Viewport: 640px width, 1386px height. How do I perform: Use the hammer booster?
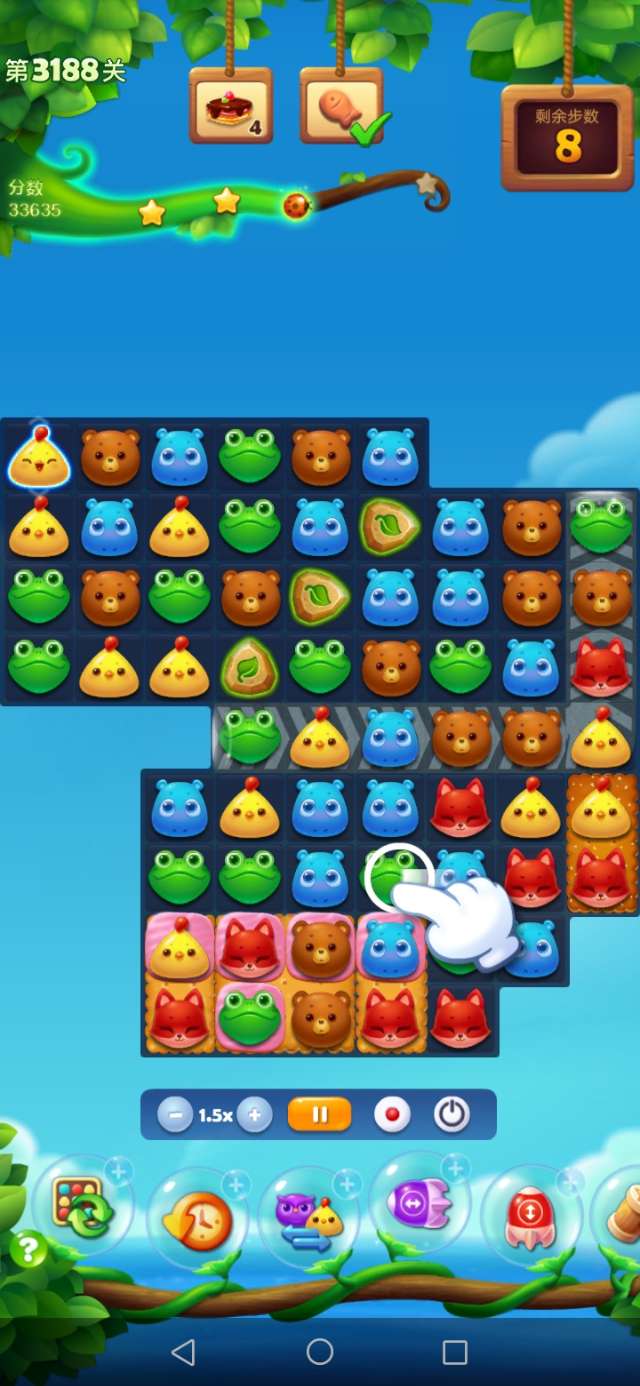622,1216
